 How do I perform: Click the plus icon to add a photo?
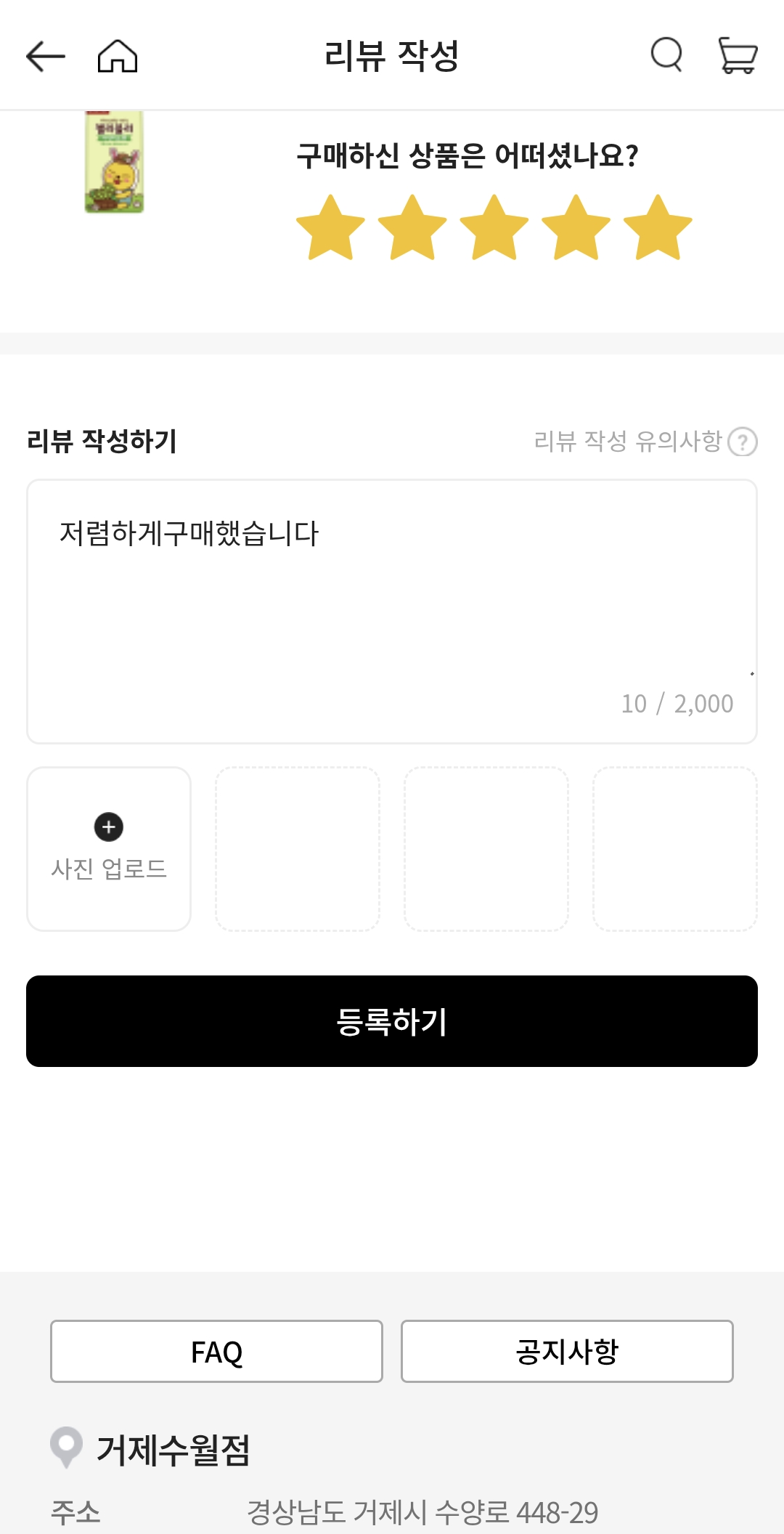coord(108,827)
